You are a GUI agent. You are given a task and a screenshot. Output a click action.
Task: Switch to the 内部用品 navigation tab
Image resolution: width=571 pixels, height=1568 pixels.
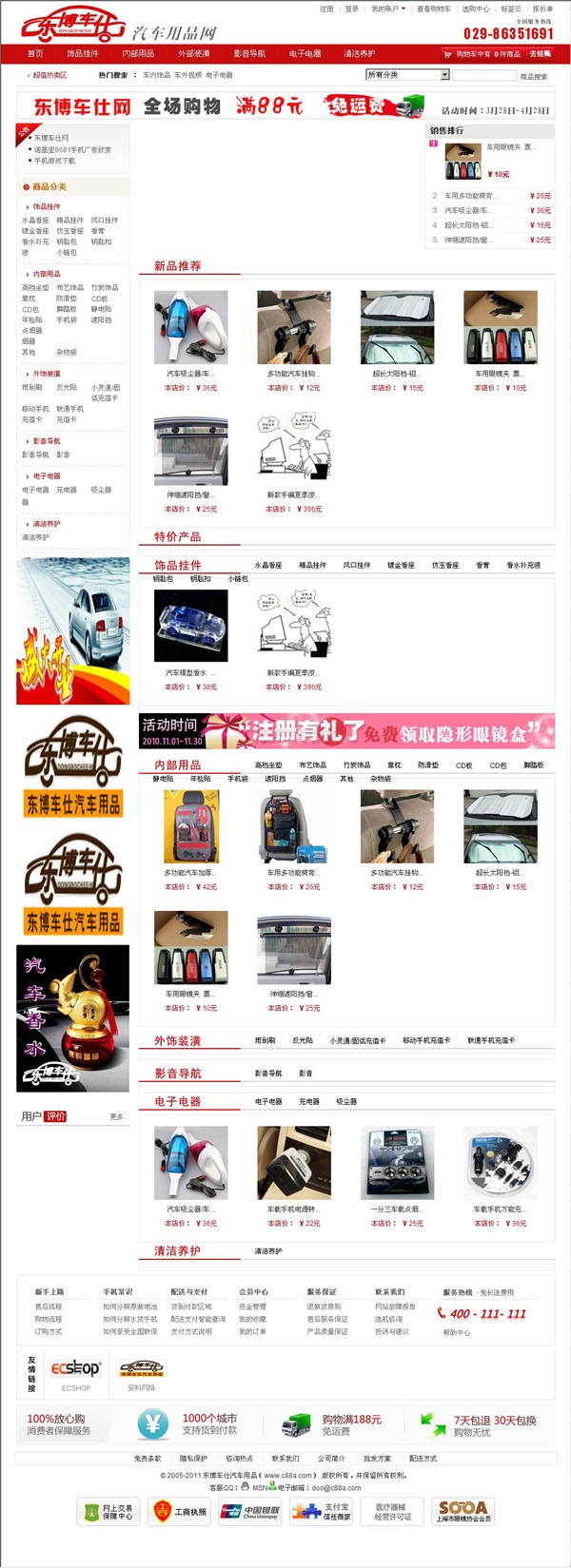(x=138, y=54)
